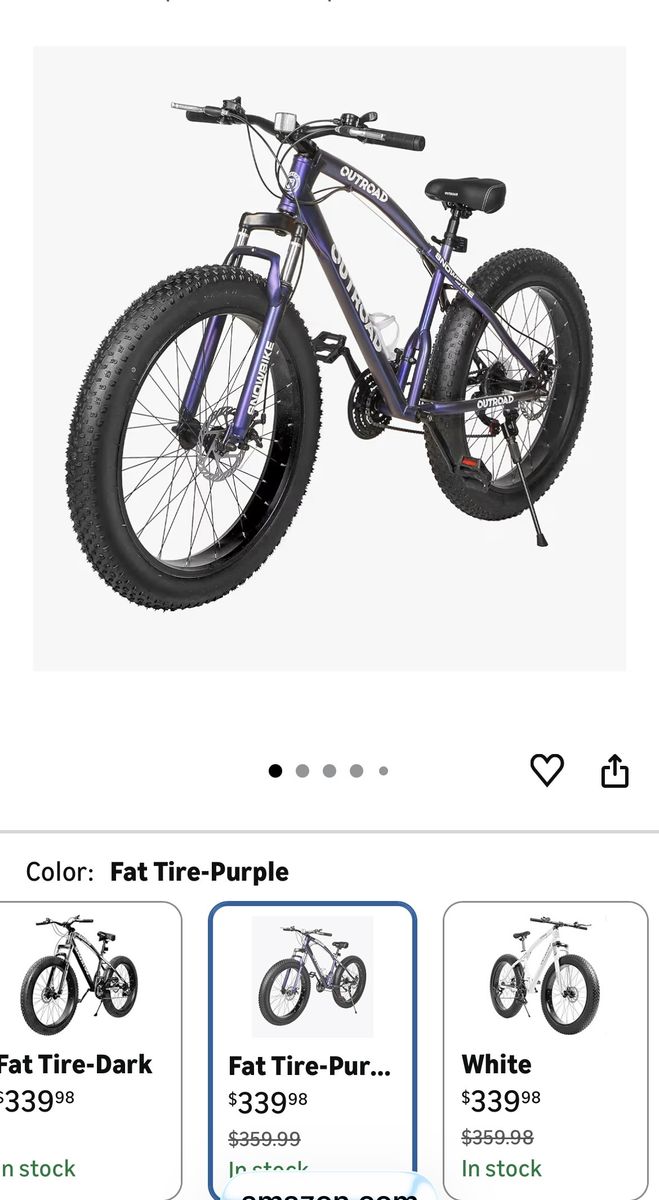Share this product listing
659x1200 pixels.
[614, 771]
